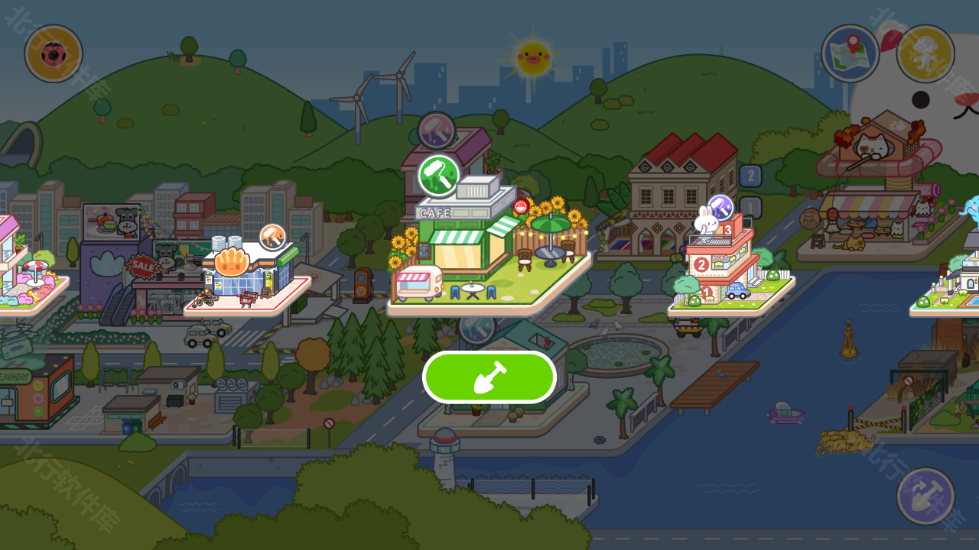Select the baseball glove shop building

tap(245, 275)
